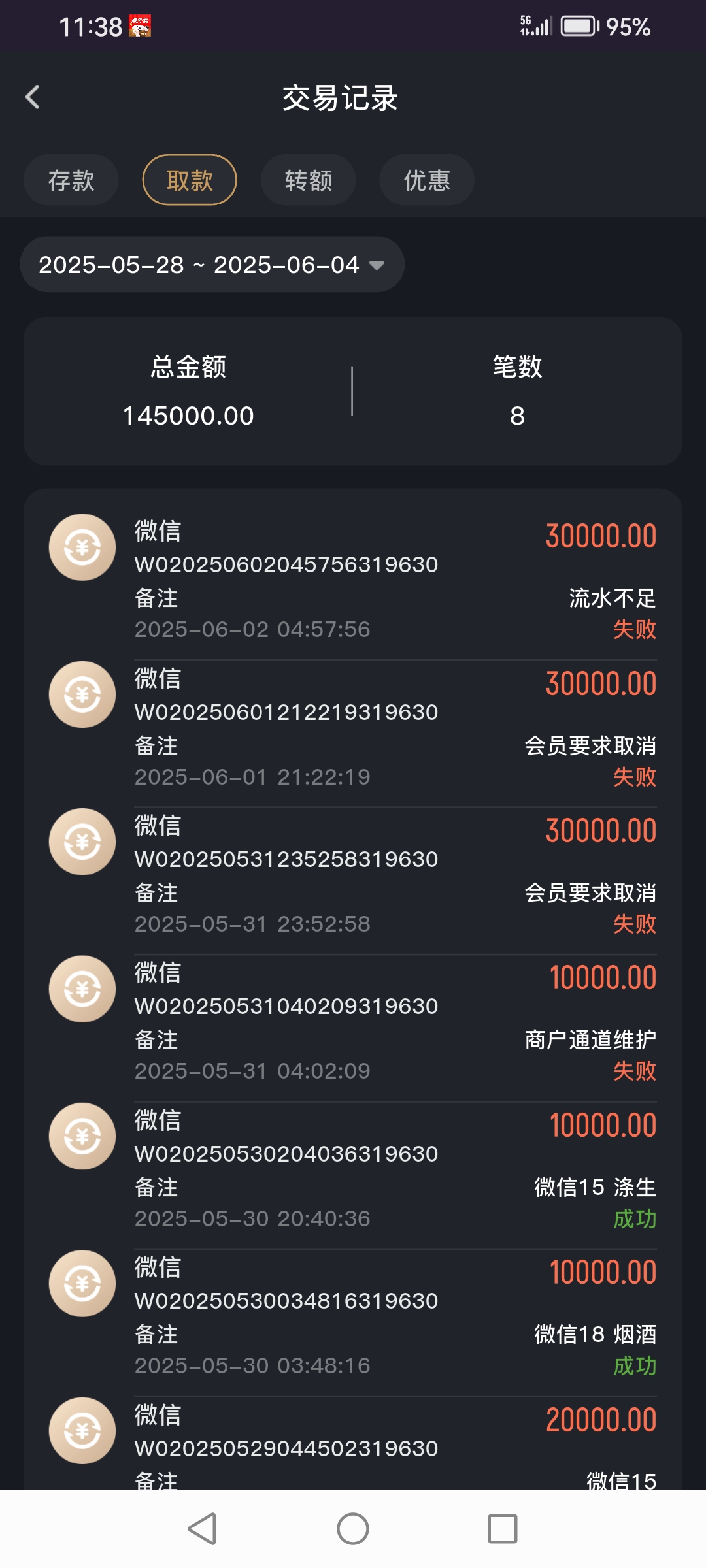
Task: Click the total amount 145000.00 summary area
Action: point(189,416)
